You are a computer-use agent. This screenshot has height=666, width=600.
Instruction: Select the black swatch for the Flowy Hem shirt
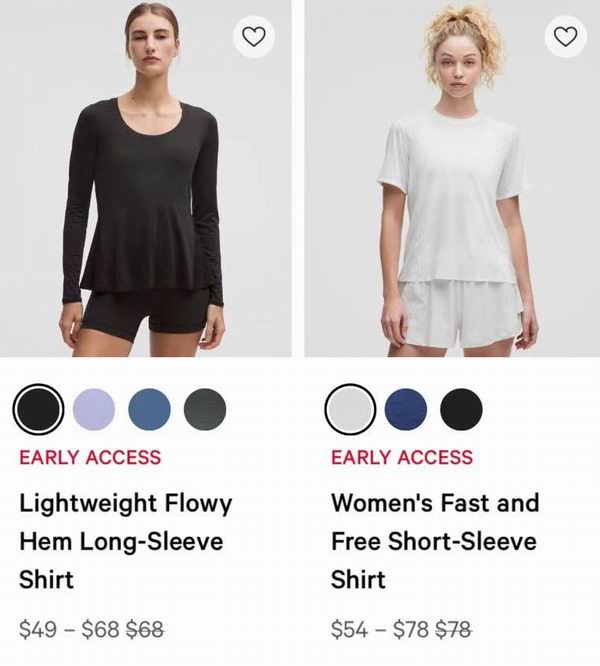(39, 408)
